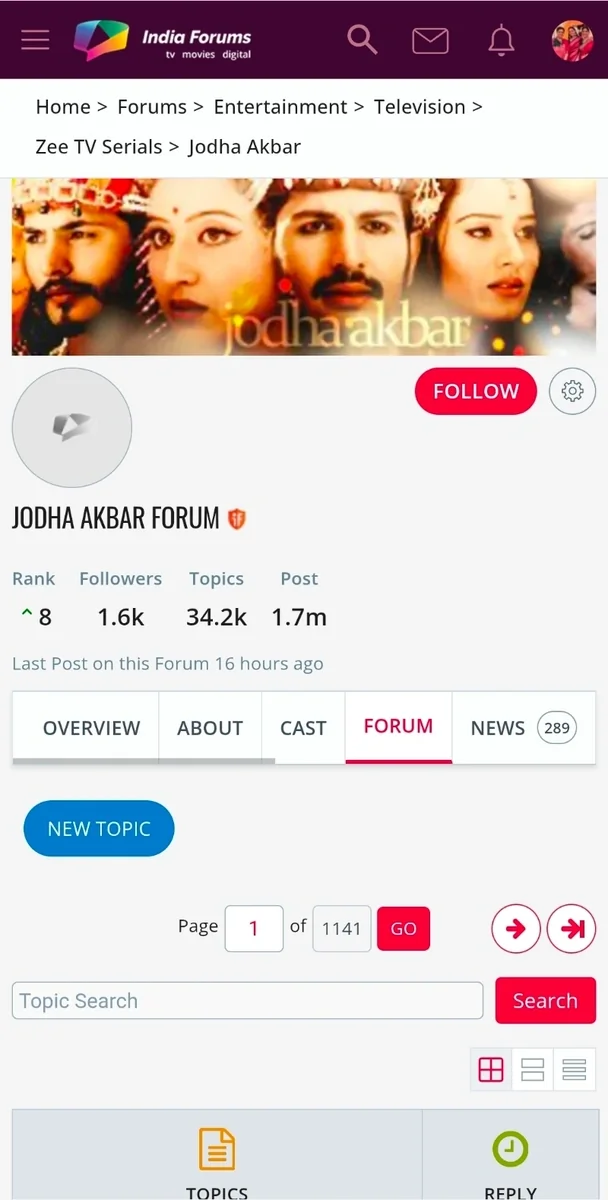Focus the Topic Search field

(x=247, y=1000)
